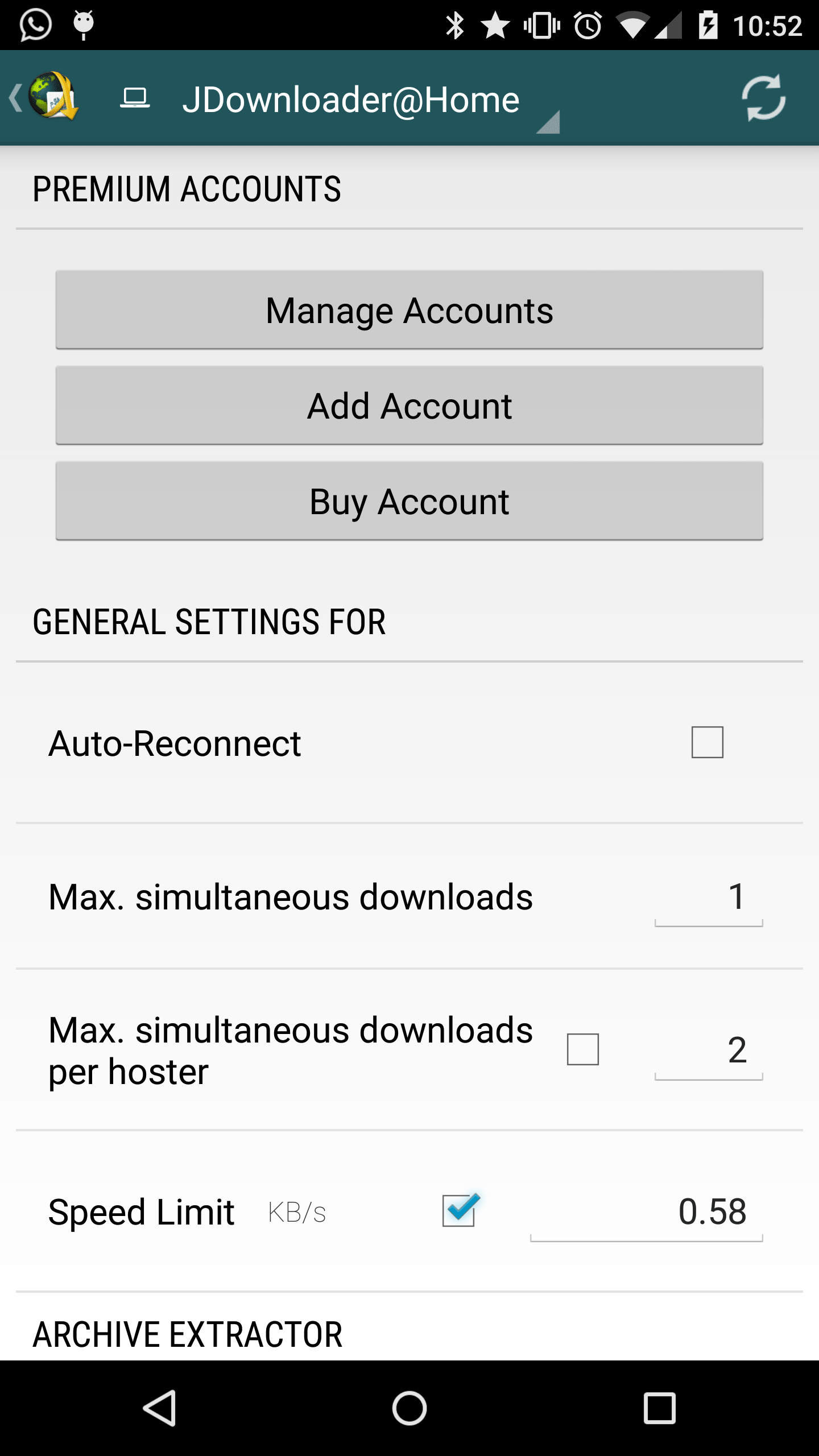The width and height of the screenshot is (819, 1456).
Task: Select the Buy Account button
Action: [x=409, y=502]
